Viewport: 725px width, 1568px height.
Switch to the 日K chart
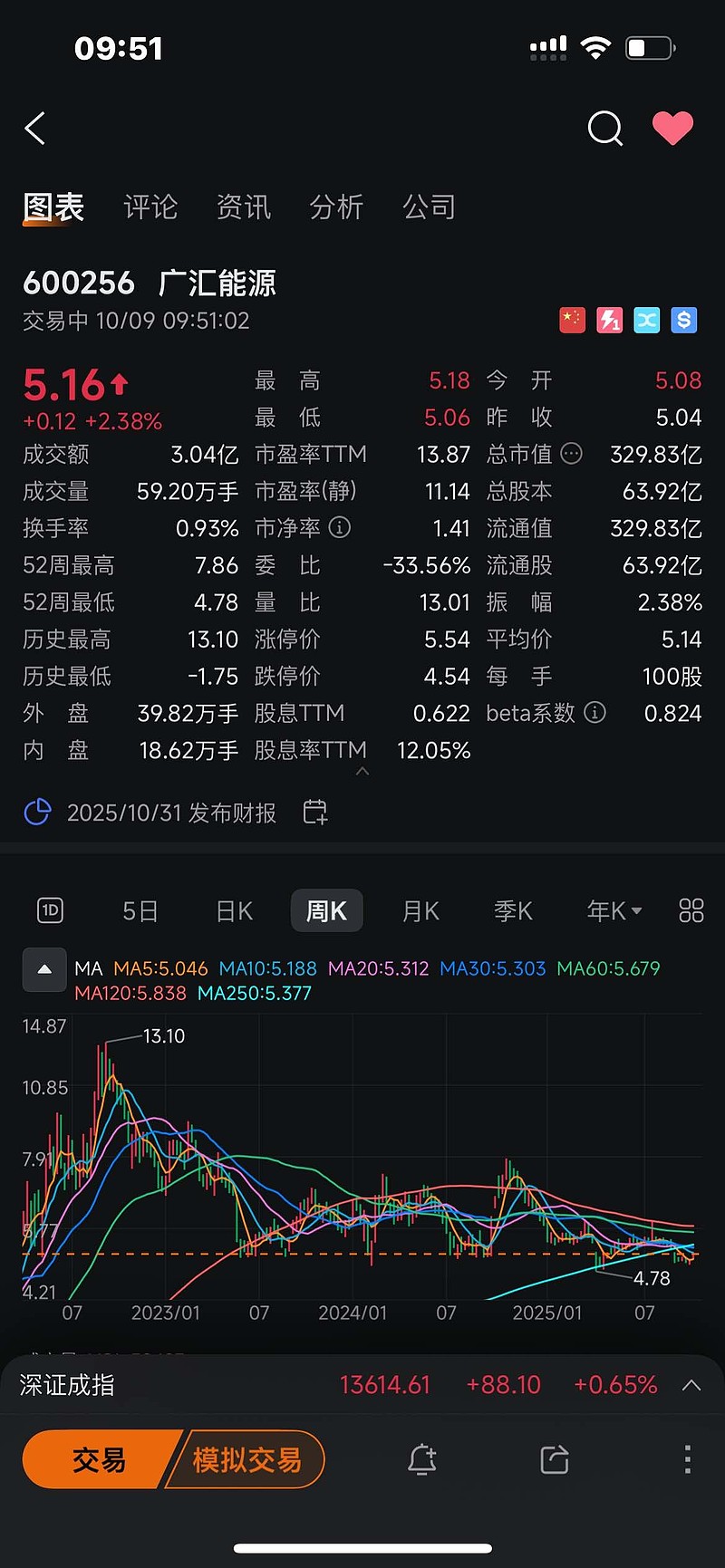pyautogui.click(x=235, y=910)
